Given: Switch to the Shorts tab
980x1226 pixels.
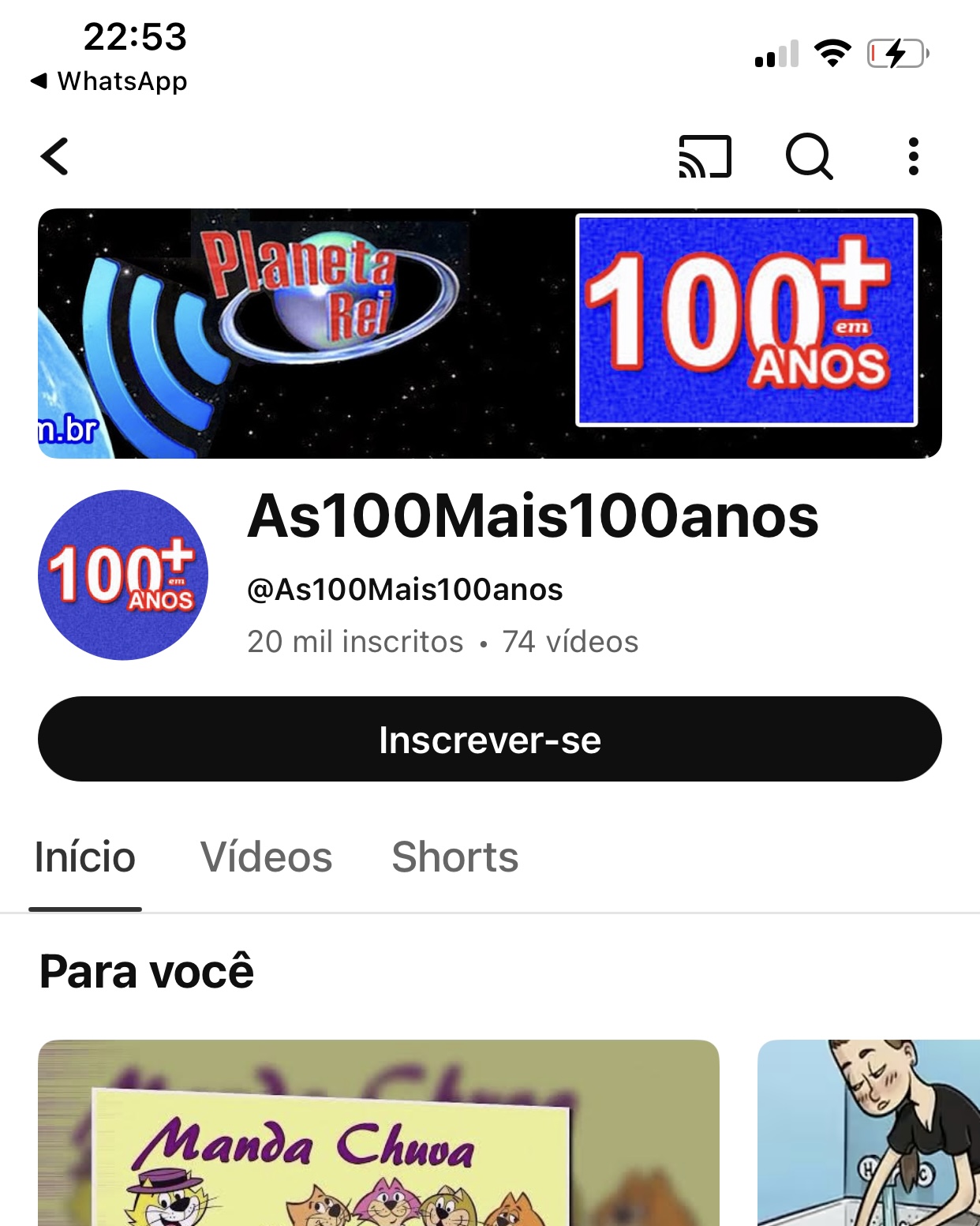Looking at the screenshot, I should tap(454, 858).
